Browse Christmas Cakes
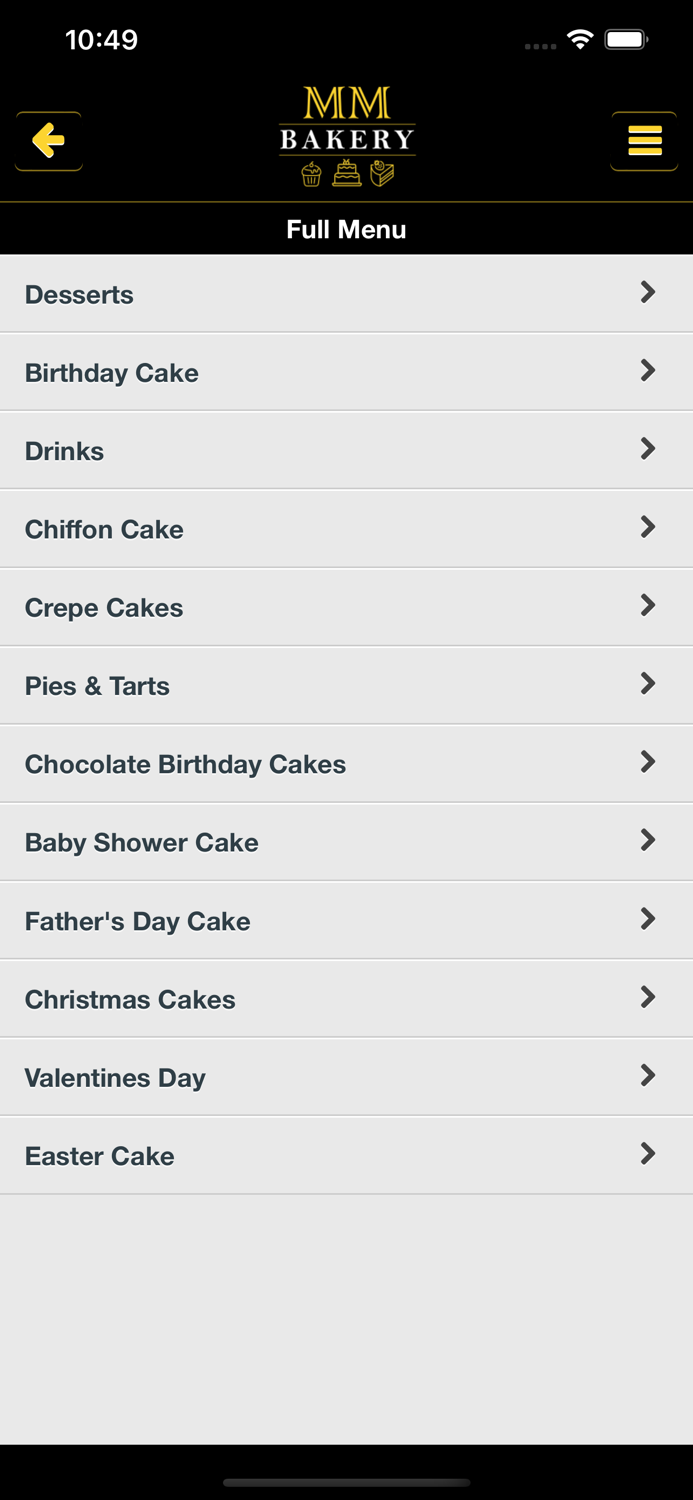The height and width of the screenshot is (1500, 693). point(346,999)
